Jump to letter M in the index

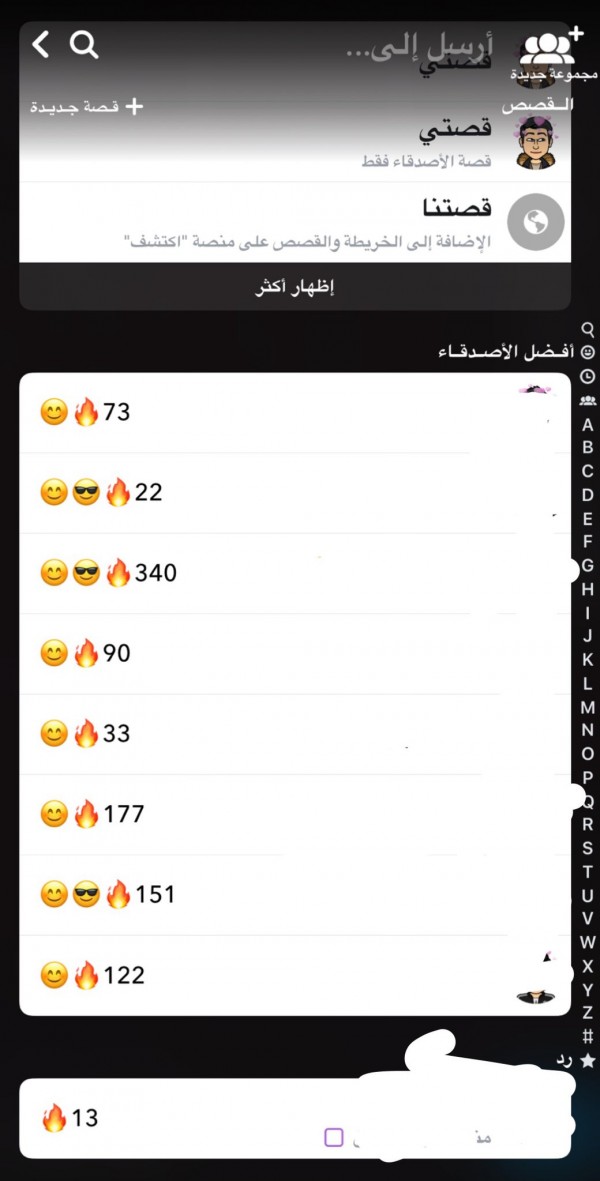pos(588,708)
